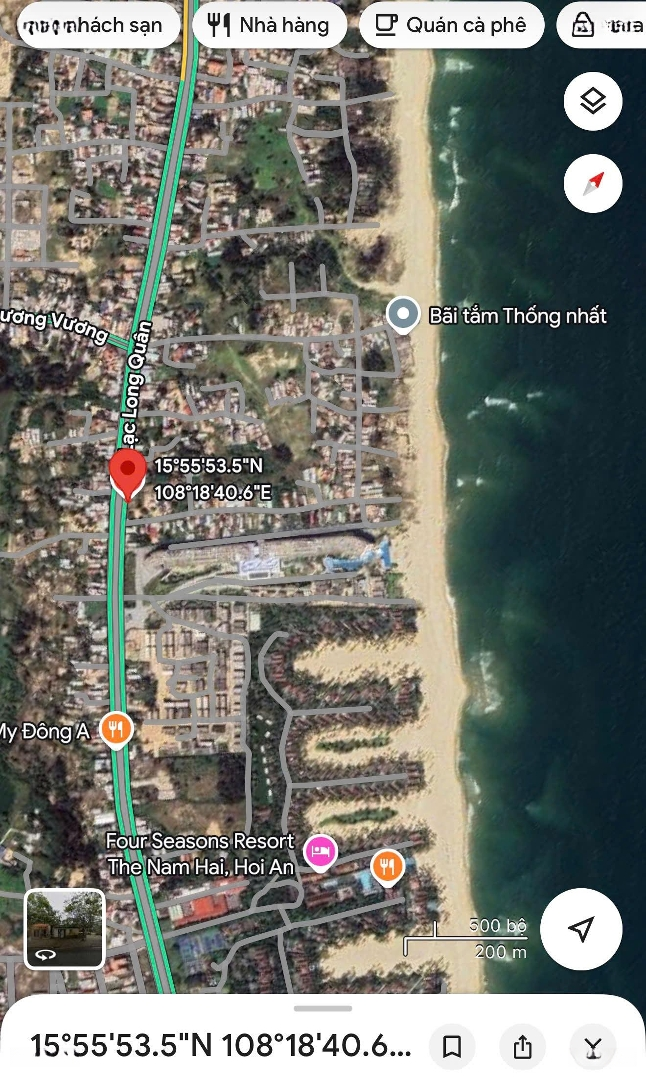646x1080 pixels.
Task: Close the dropped pin info sheet
Action: click(x=593, y=1047)
